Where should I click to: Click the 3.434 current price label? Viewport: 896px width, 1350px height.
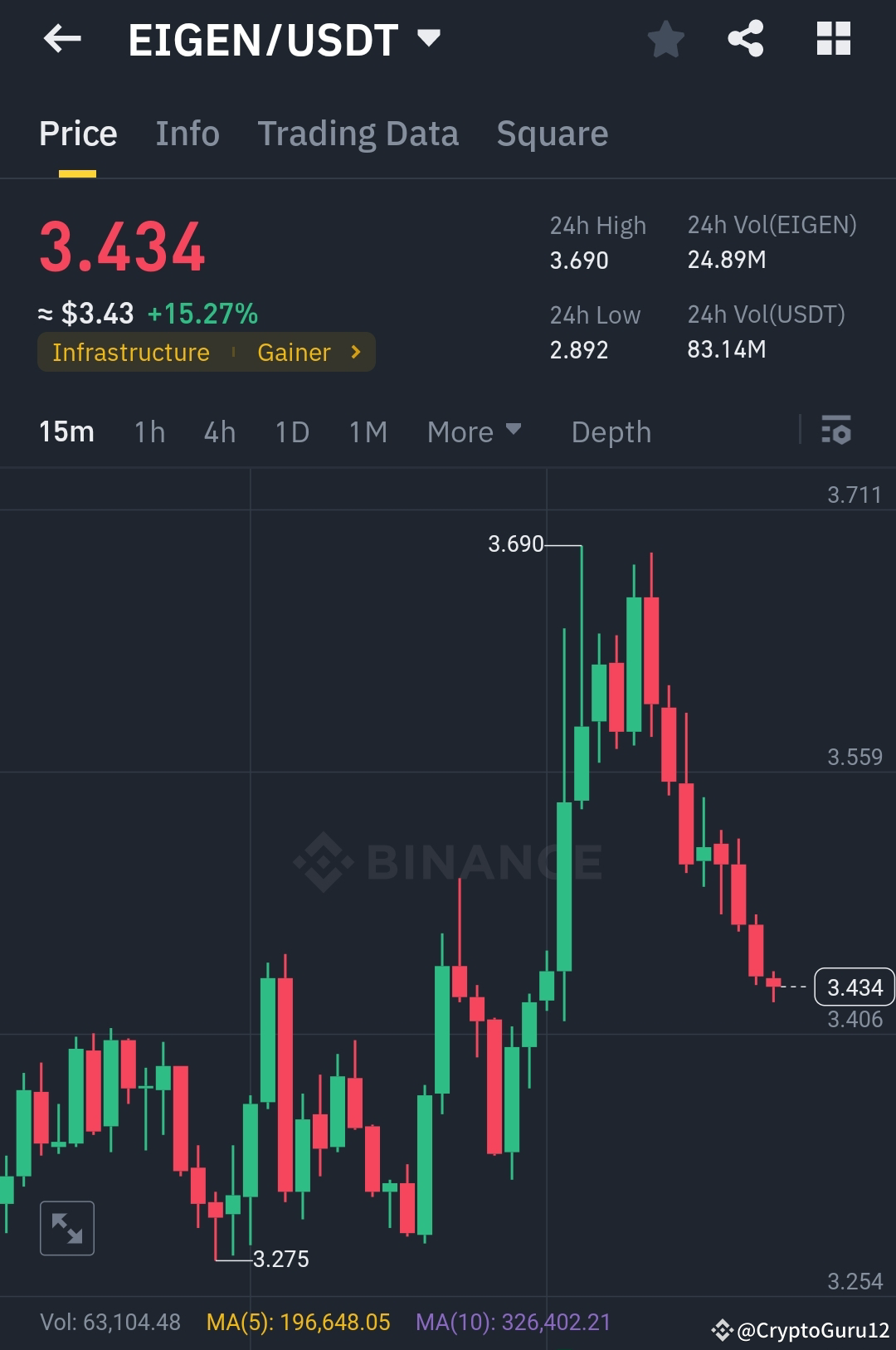point(855,987)
